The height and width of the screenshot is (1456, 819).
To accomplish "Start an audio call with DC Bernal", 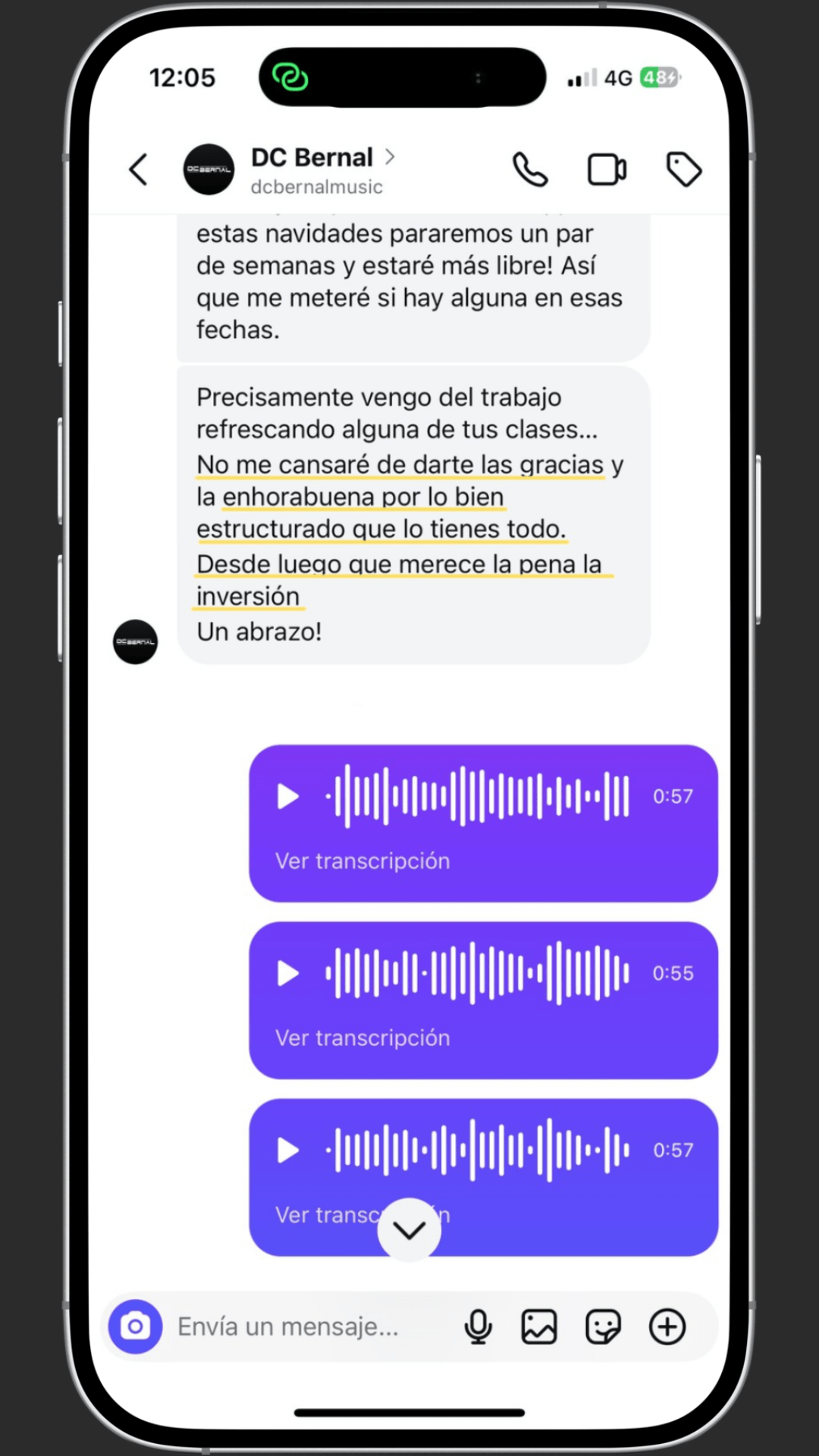I will 530,169.
